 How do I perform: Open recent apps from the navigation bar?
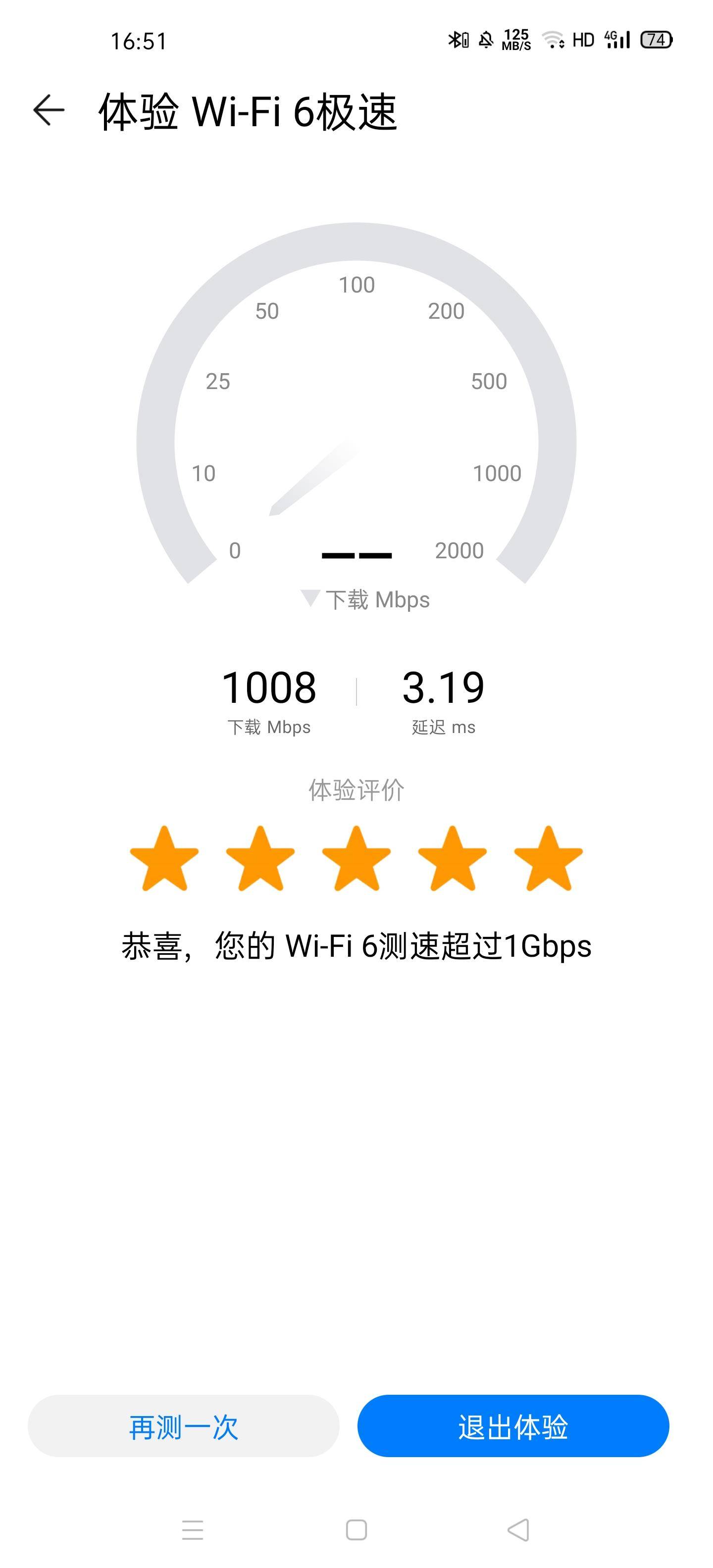point(193,1530)
